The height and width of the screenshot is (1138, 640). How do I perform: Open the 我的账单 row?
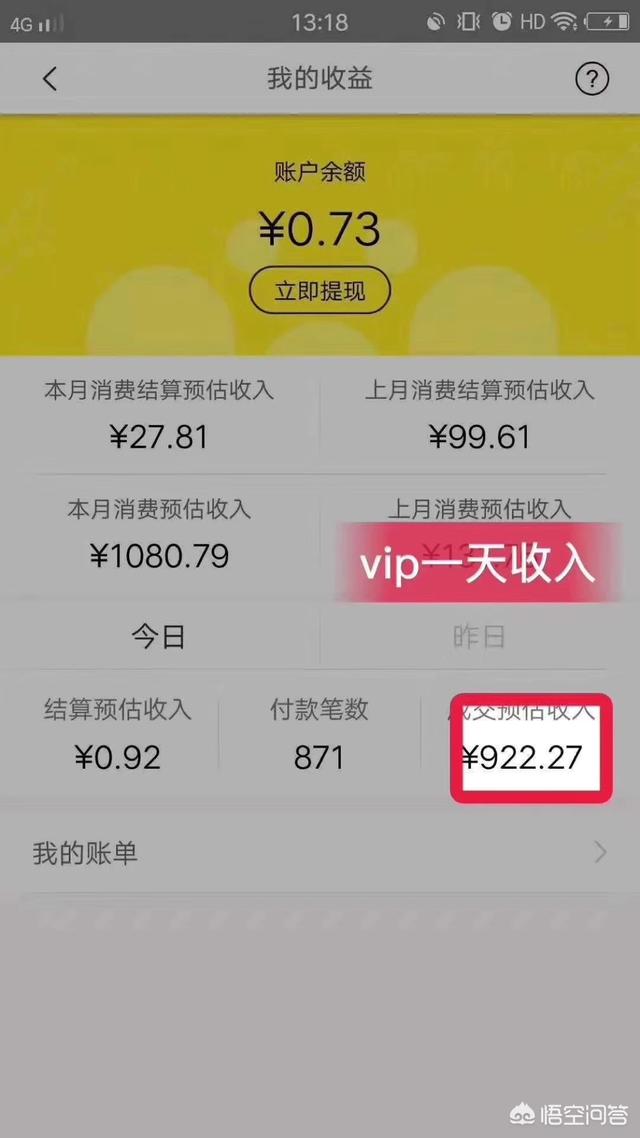point(320,853)
